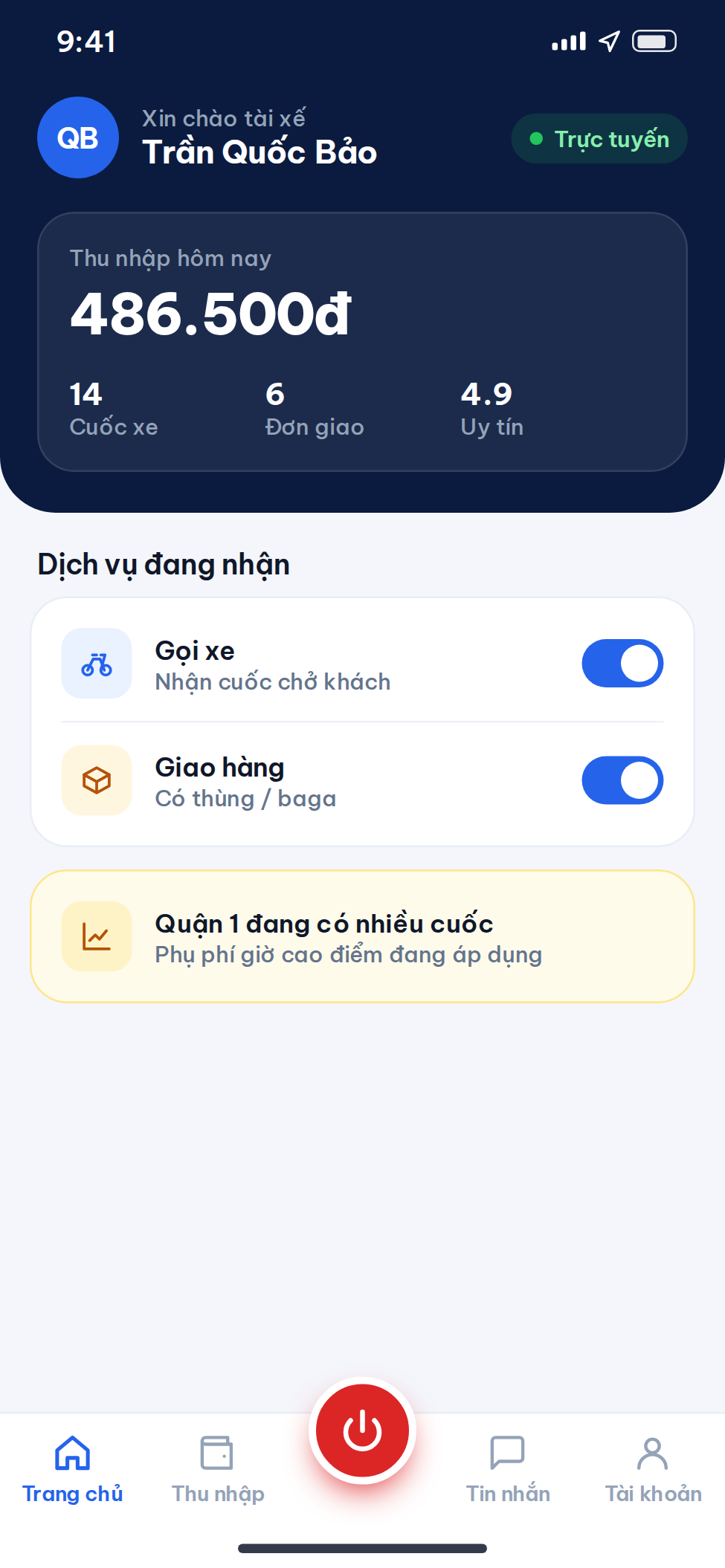Image resolution: width=725 pixels, height=1568 pixels.
Task: Select the Trang chủ tab
Action: [73, 1470]
